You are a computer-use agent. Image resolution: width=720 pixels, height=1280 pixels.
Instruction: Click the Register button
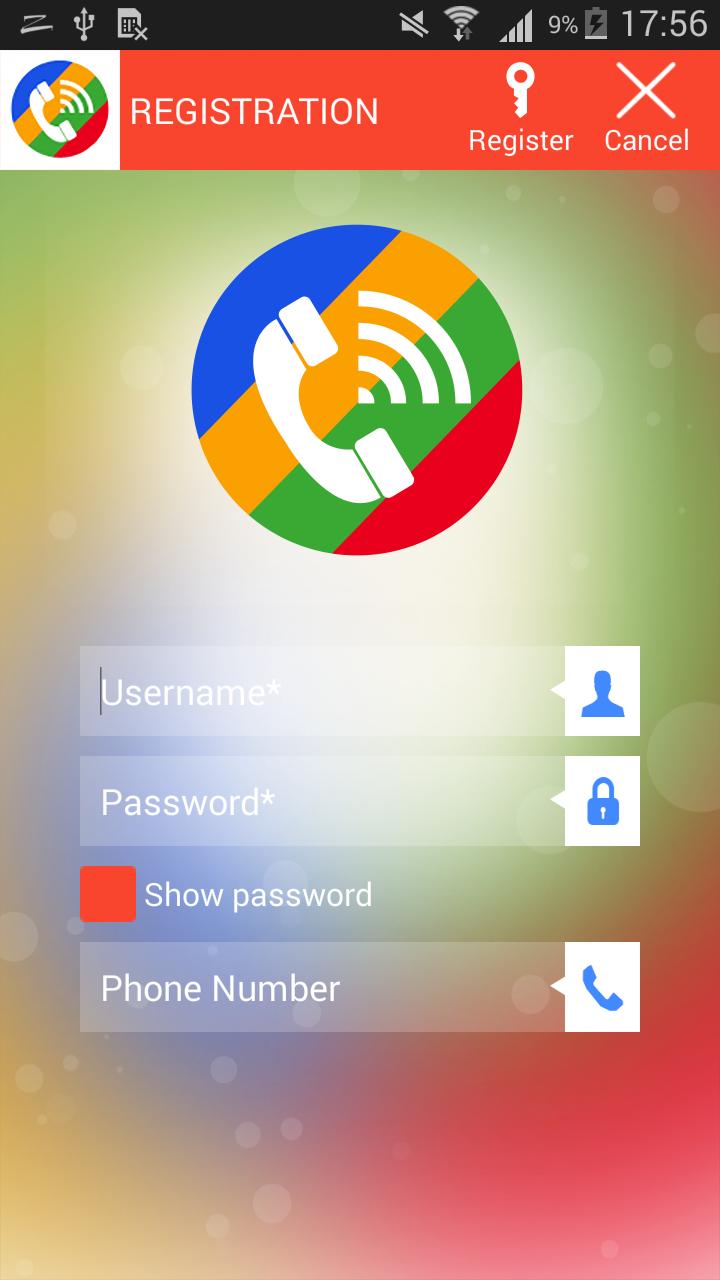[520, 110]
